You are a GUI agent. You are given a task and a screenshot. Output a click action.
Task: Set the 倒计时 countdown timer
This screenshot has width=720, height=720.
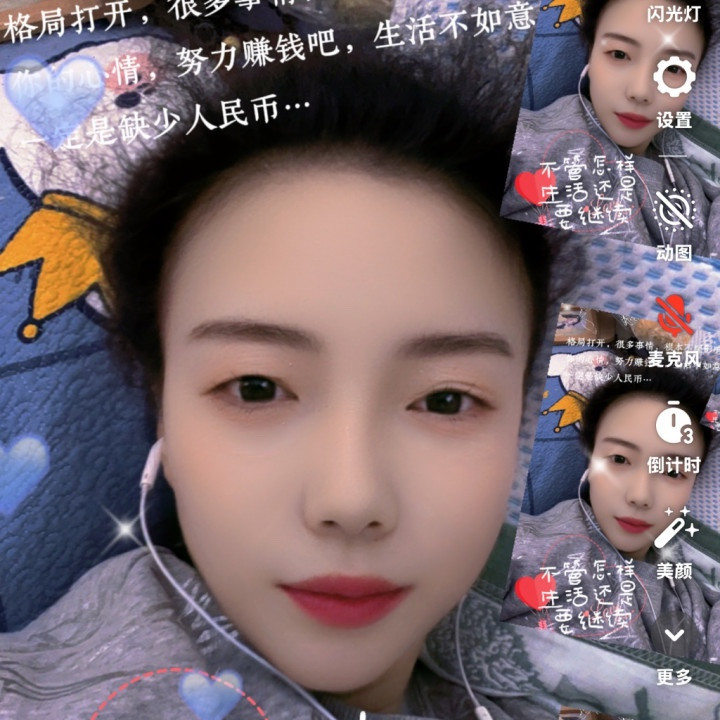(674, 422)
